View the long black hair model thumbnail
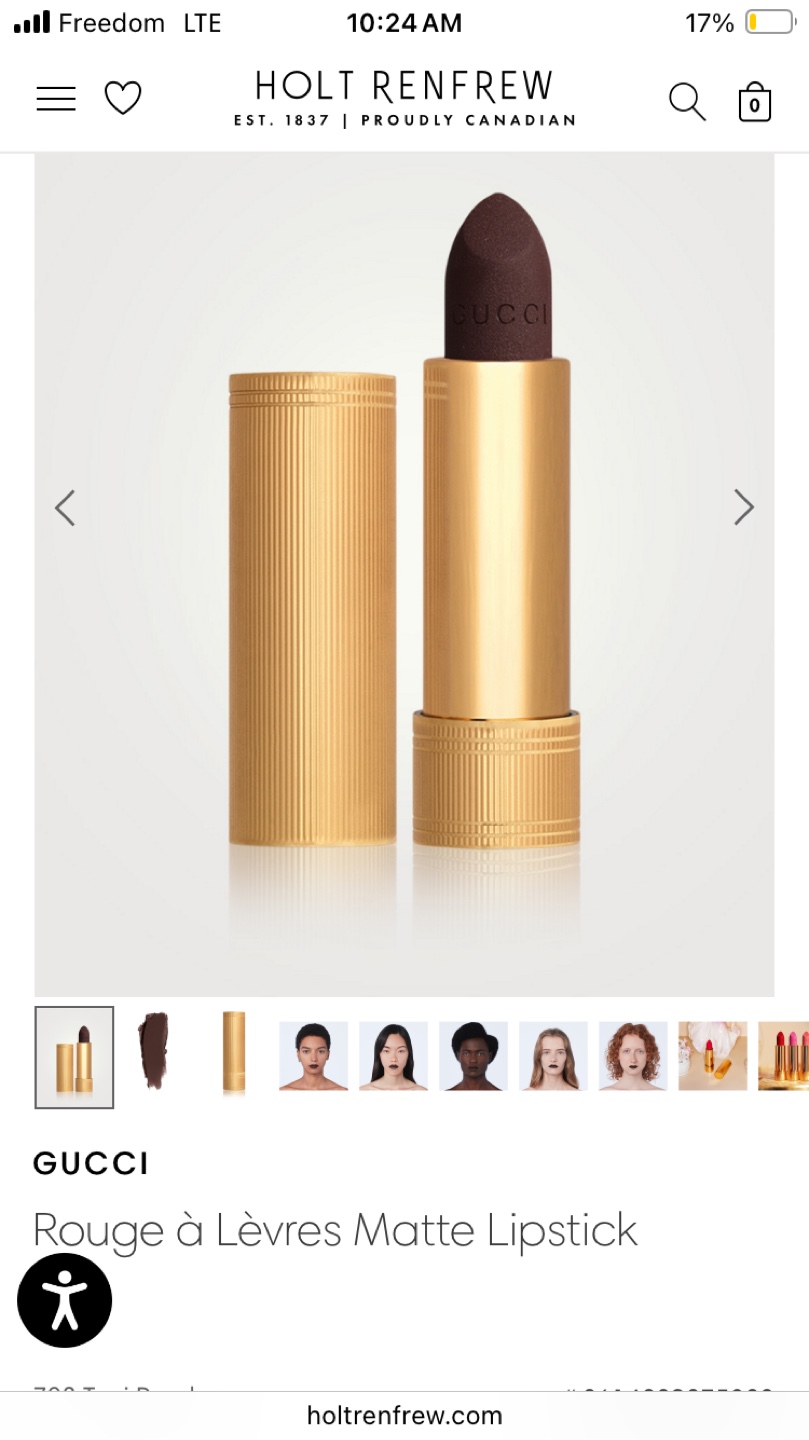This screenshot has height=1440, width=809. point(393,1056)
